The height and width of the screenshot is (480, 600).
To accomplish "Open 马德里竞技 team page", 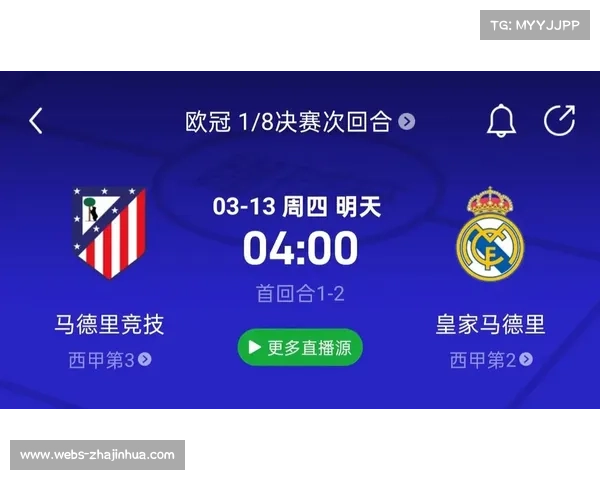I will click(x=109, y=232).
